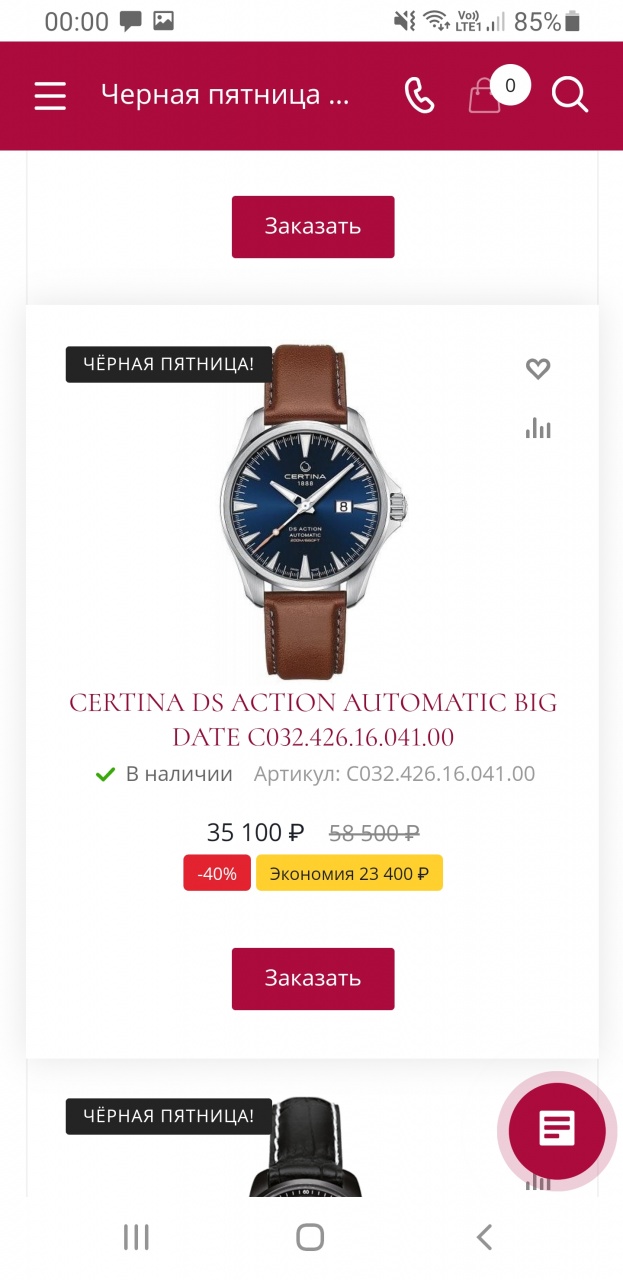Open the floating chat message button
Screen dimensions: 623x1280
(557, 1130)
